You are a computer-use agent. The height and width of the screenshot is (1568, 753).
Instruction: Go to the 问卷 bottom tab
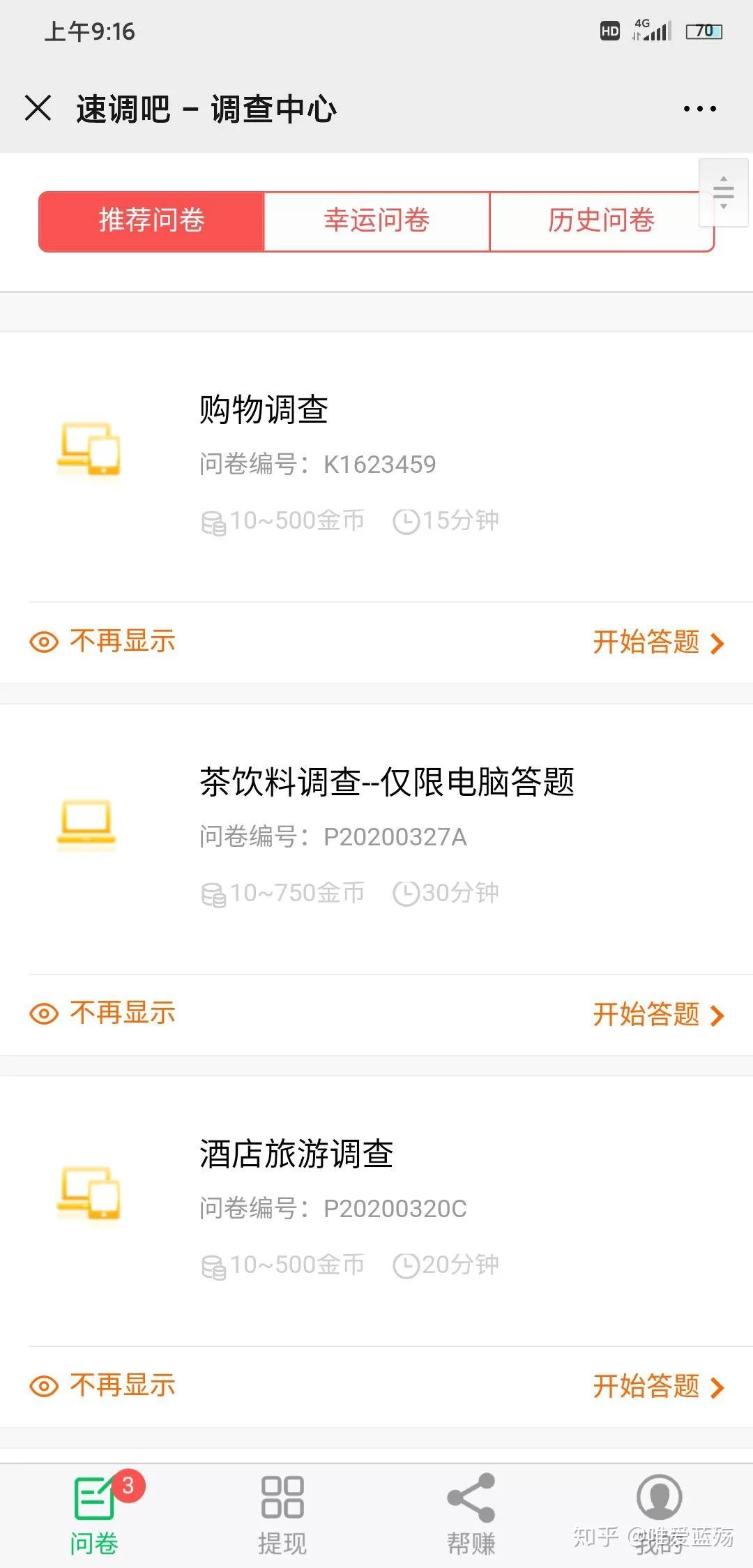pos(94,1515)
